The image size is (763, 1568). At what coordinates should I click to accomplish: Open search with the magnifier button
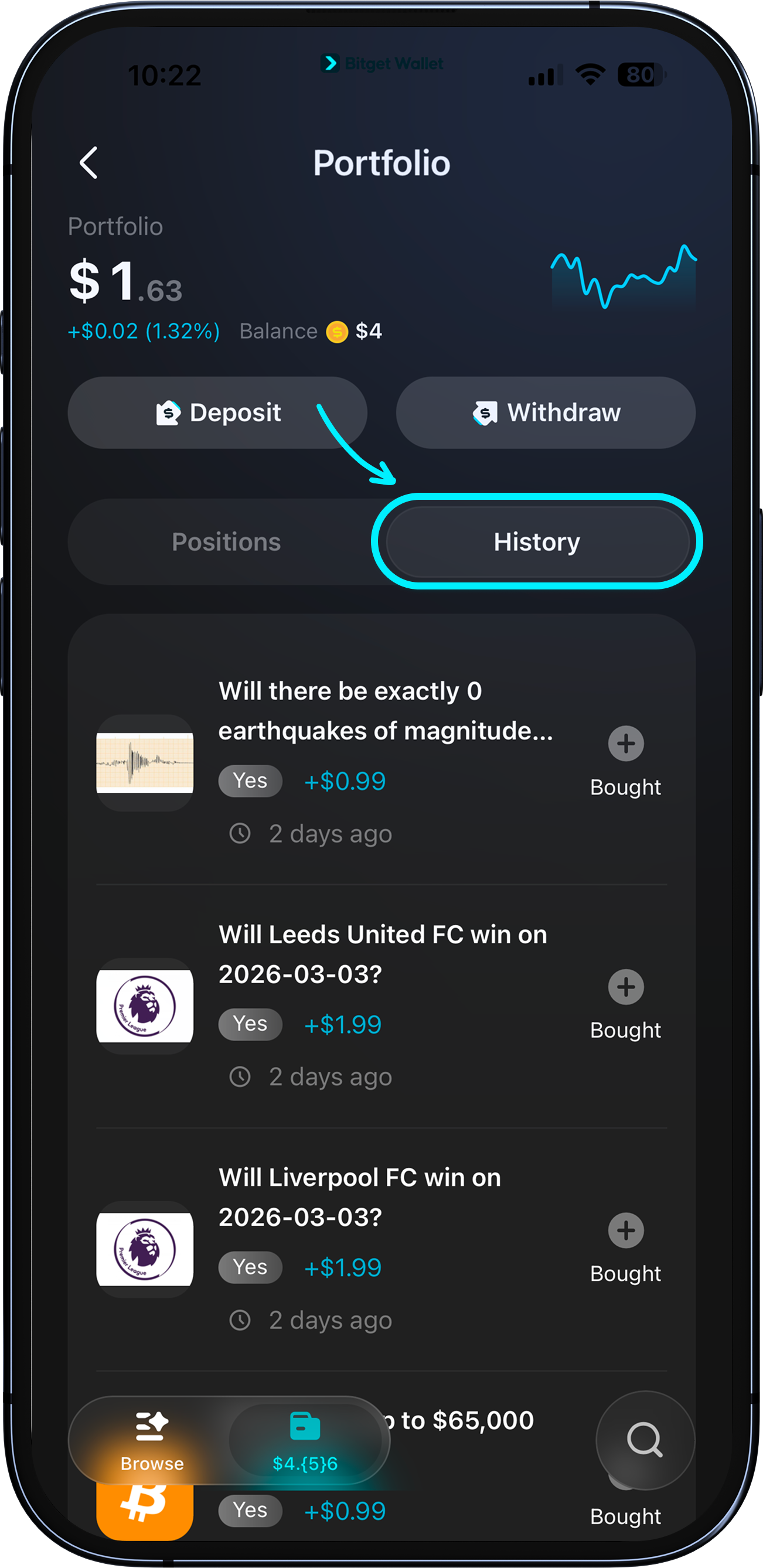pos(644,1440)
